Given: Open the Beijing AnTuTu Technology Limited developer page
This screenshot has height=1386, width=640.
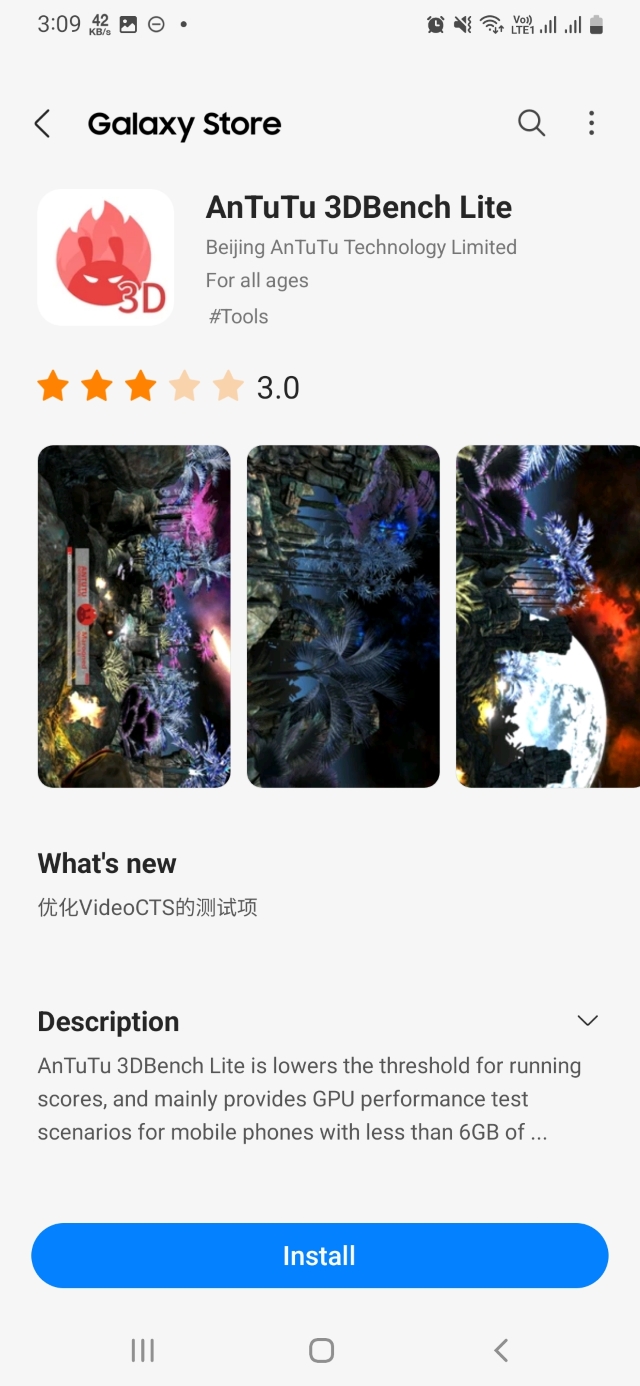Looking at the screenshot, I should 361,247.
